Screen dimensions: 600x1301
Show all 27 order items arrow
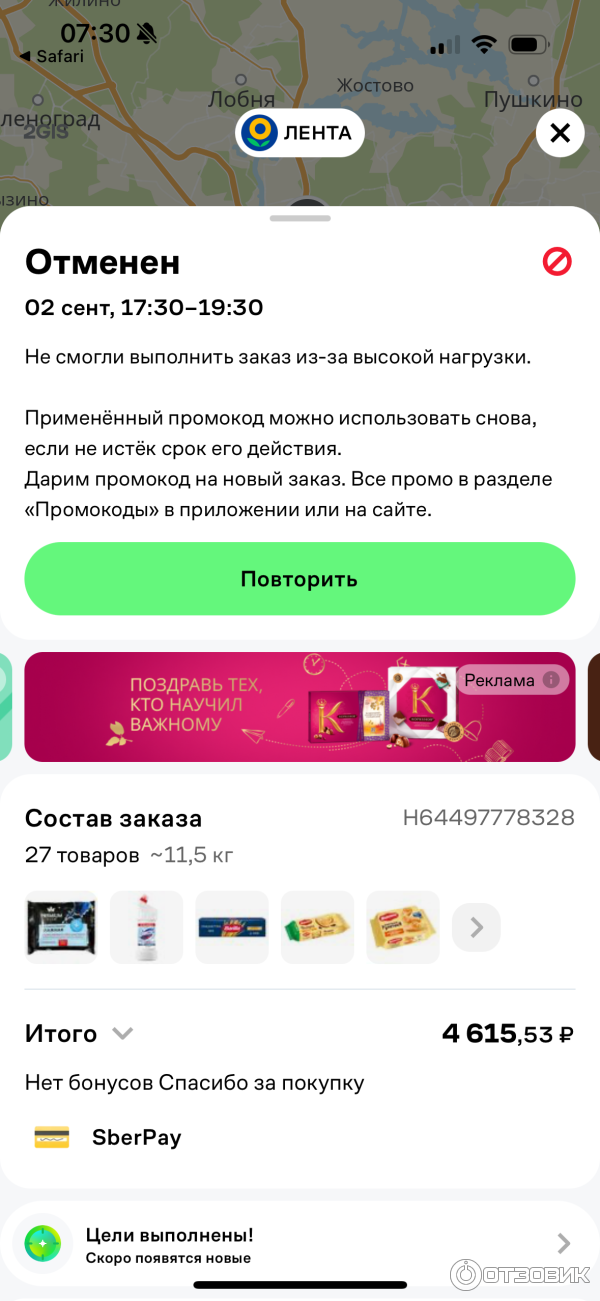(476, 928)
